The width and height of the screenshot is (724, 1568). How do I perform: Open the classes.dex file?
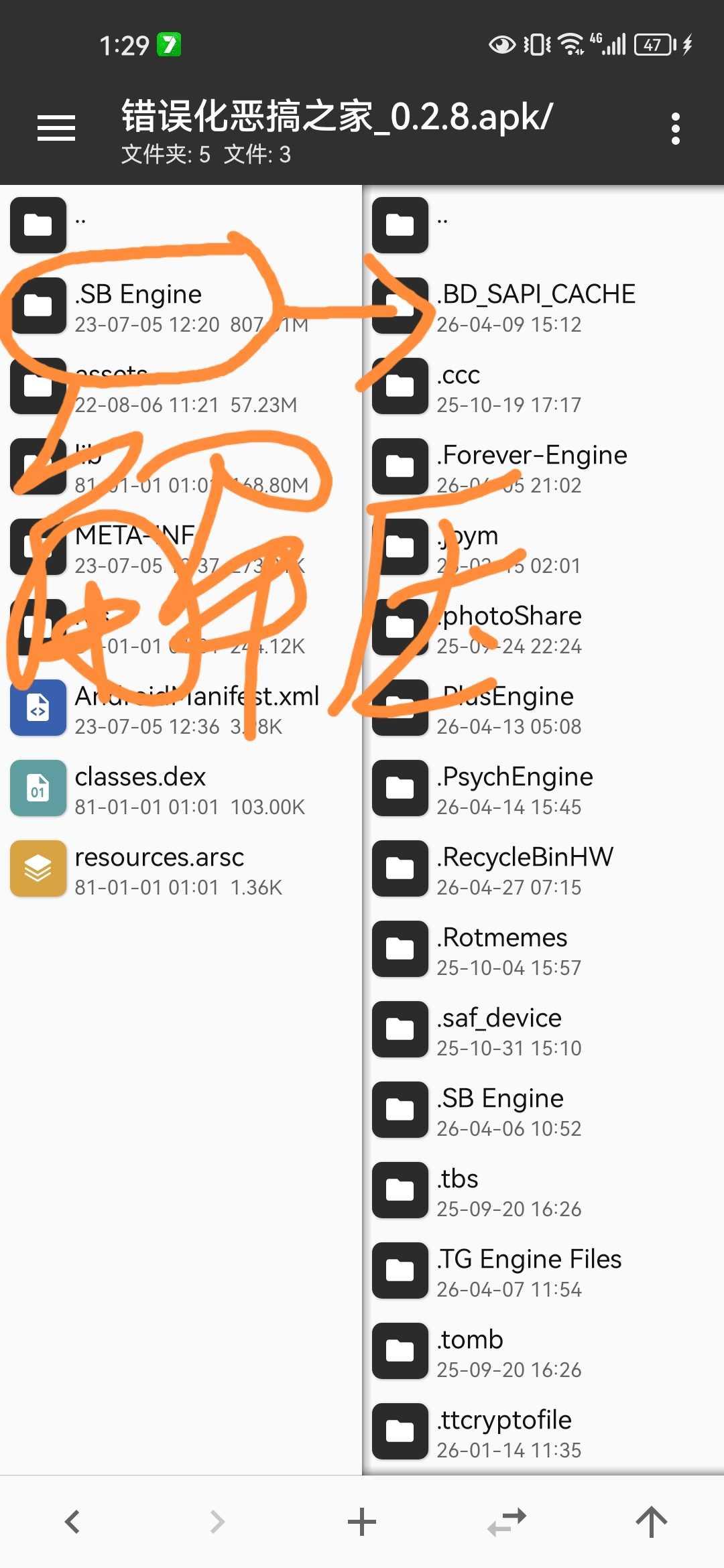pyautogui.click(x=141, y=789)
